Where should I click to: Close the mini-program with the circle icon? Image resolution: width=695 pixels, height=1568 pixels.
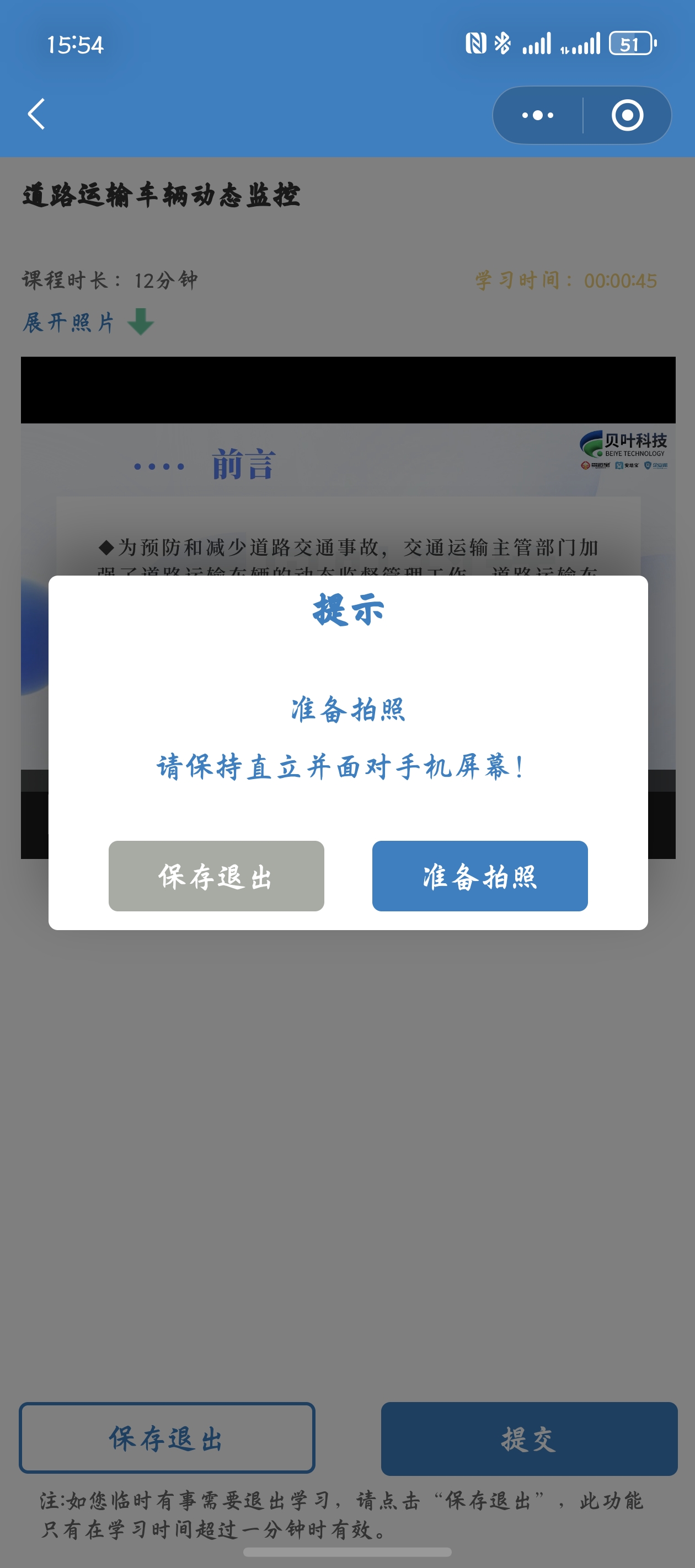point(627,115)
